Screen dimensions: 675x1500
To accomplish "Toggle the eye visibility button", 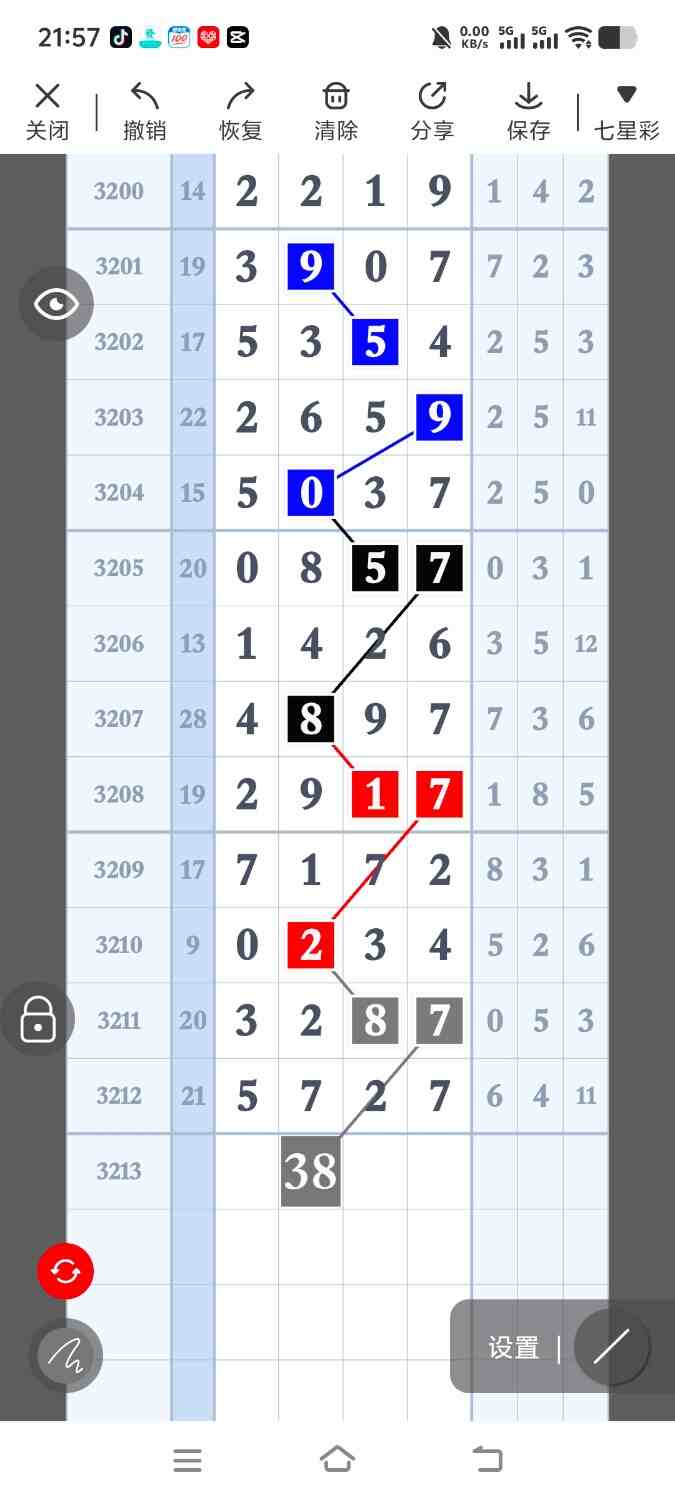I will pyautogui.click(x=56, y=305).
